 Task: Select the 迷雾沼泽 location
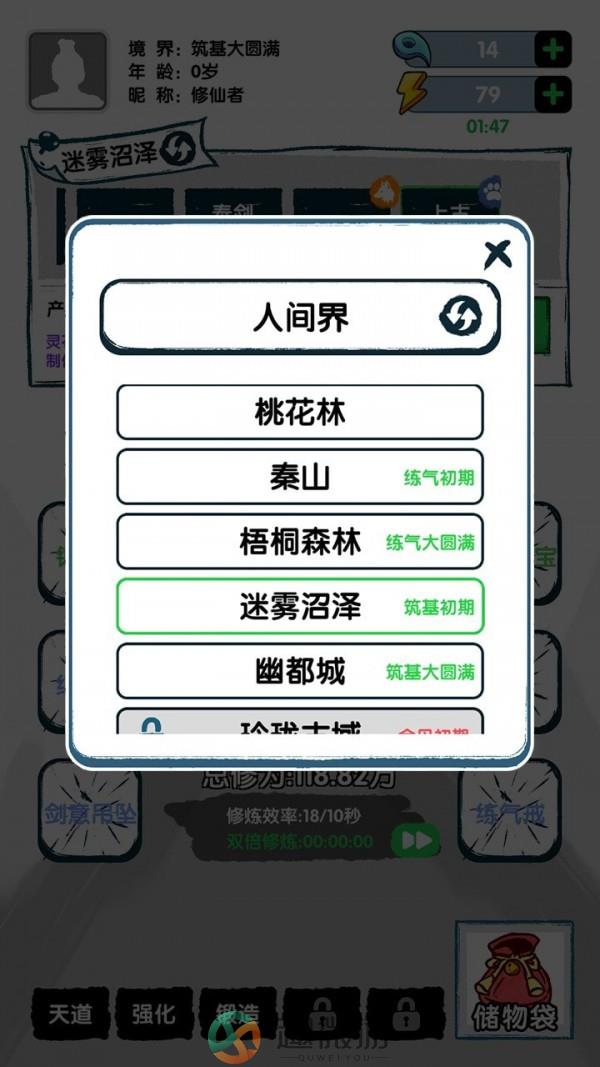(x=300, y=606)
